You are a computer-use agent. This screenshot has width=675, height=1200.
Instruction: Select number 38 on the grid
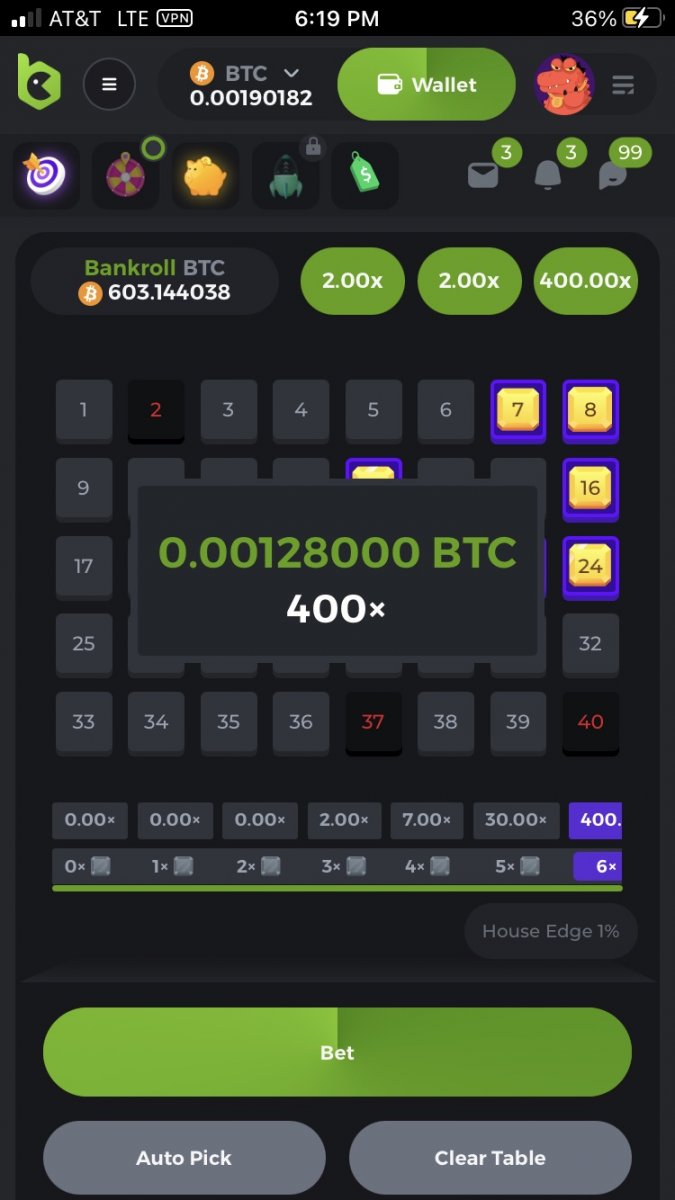tap(445, 721)
